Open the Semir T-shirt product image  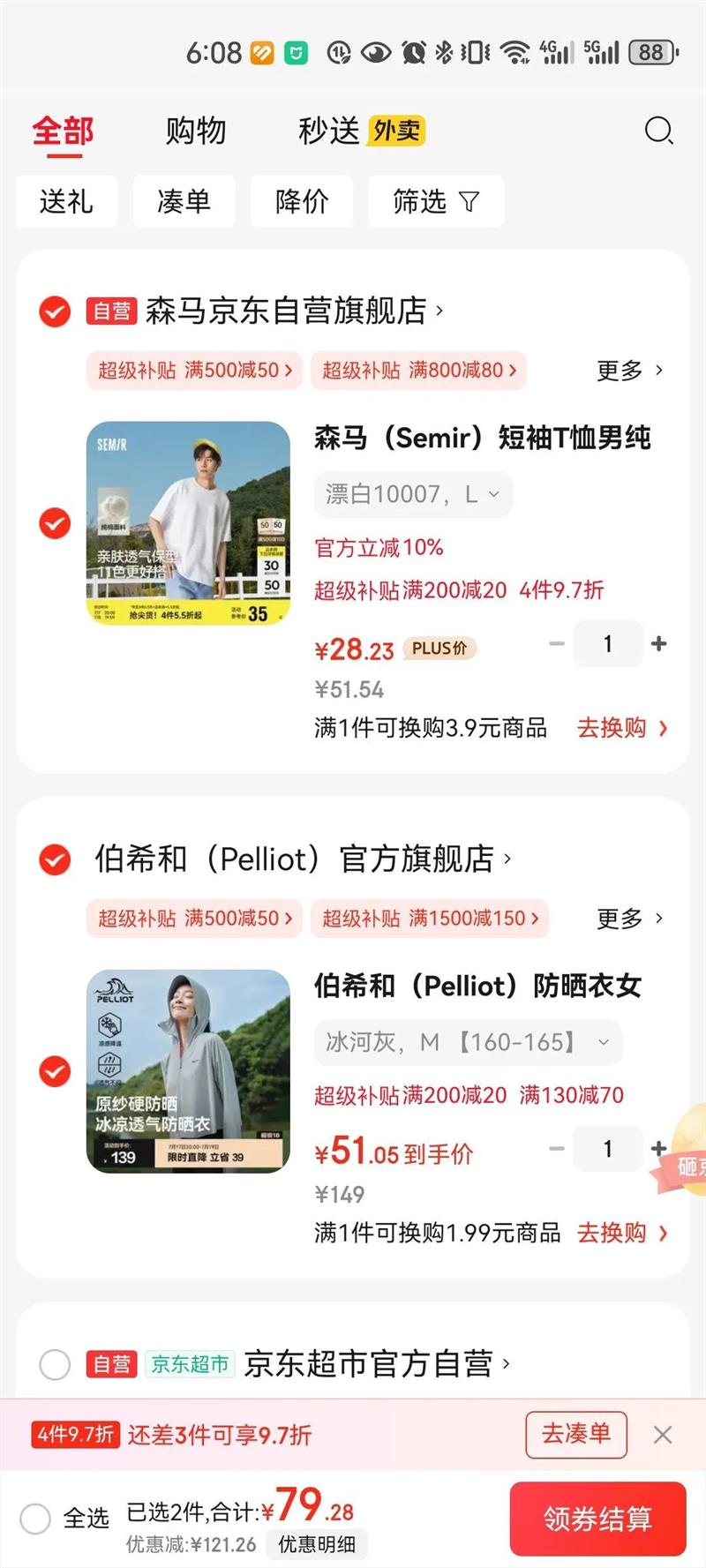pyautogui.click(x=188, y=523)
